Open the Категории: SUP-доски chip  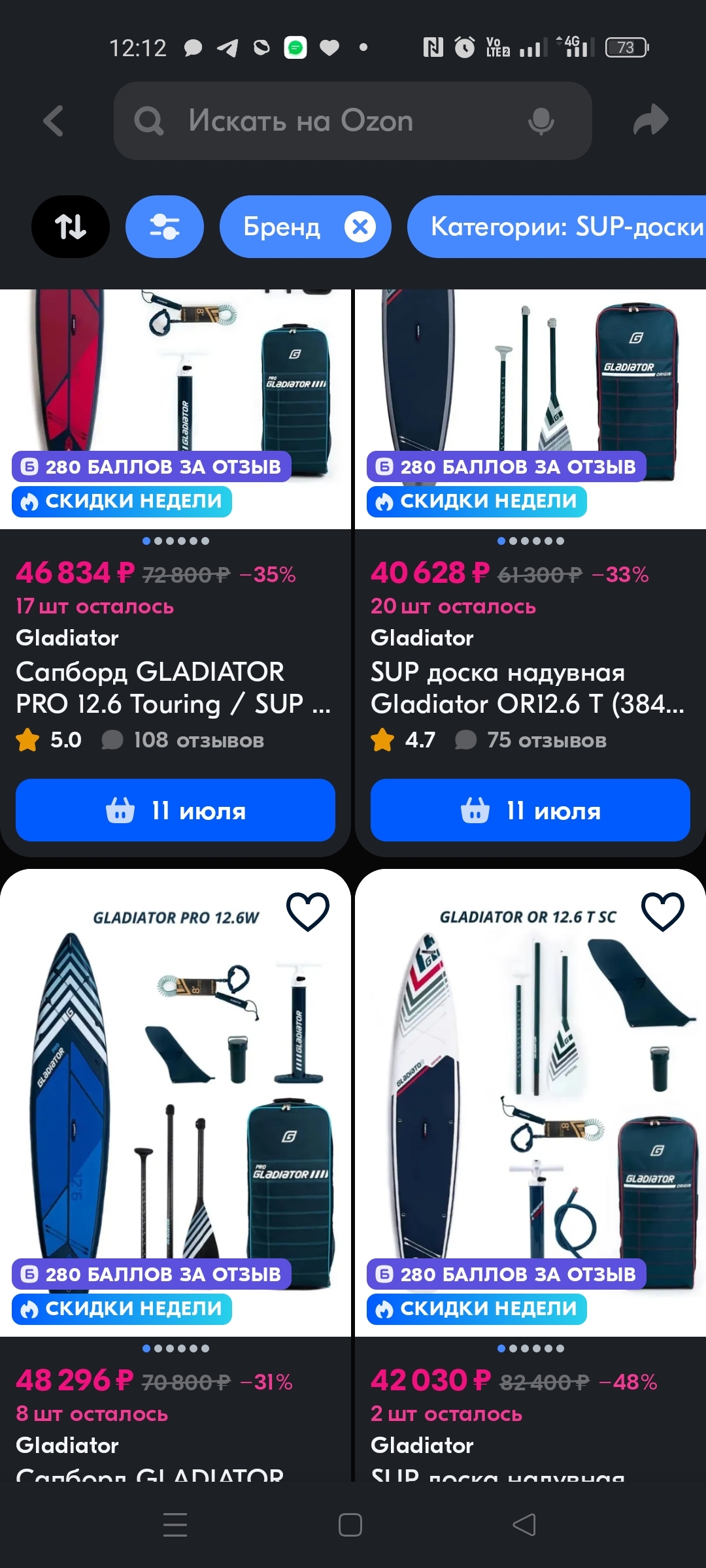point(562,227)
